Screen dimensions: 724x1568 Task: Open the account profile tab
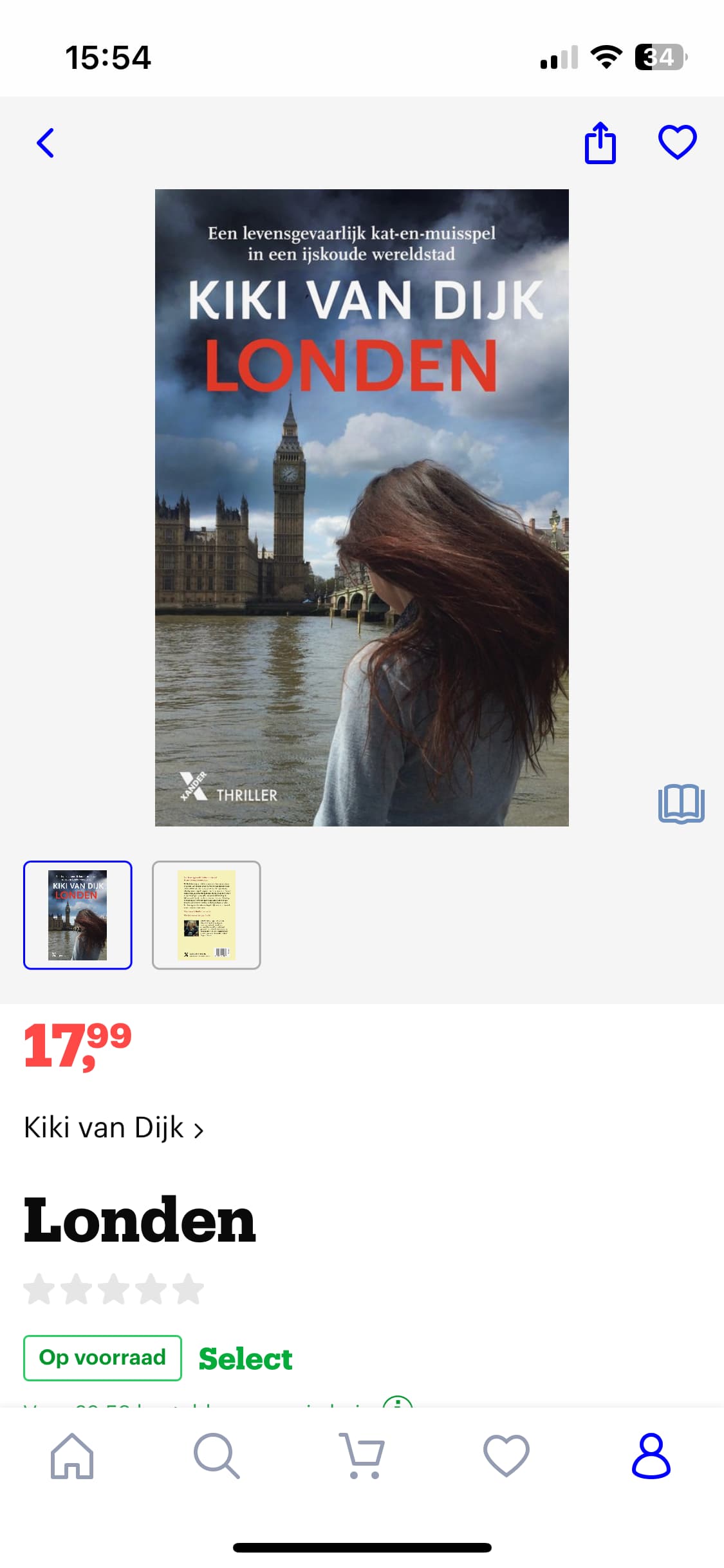coord(651,1456)
